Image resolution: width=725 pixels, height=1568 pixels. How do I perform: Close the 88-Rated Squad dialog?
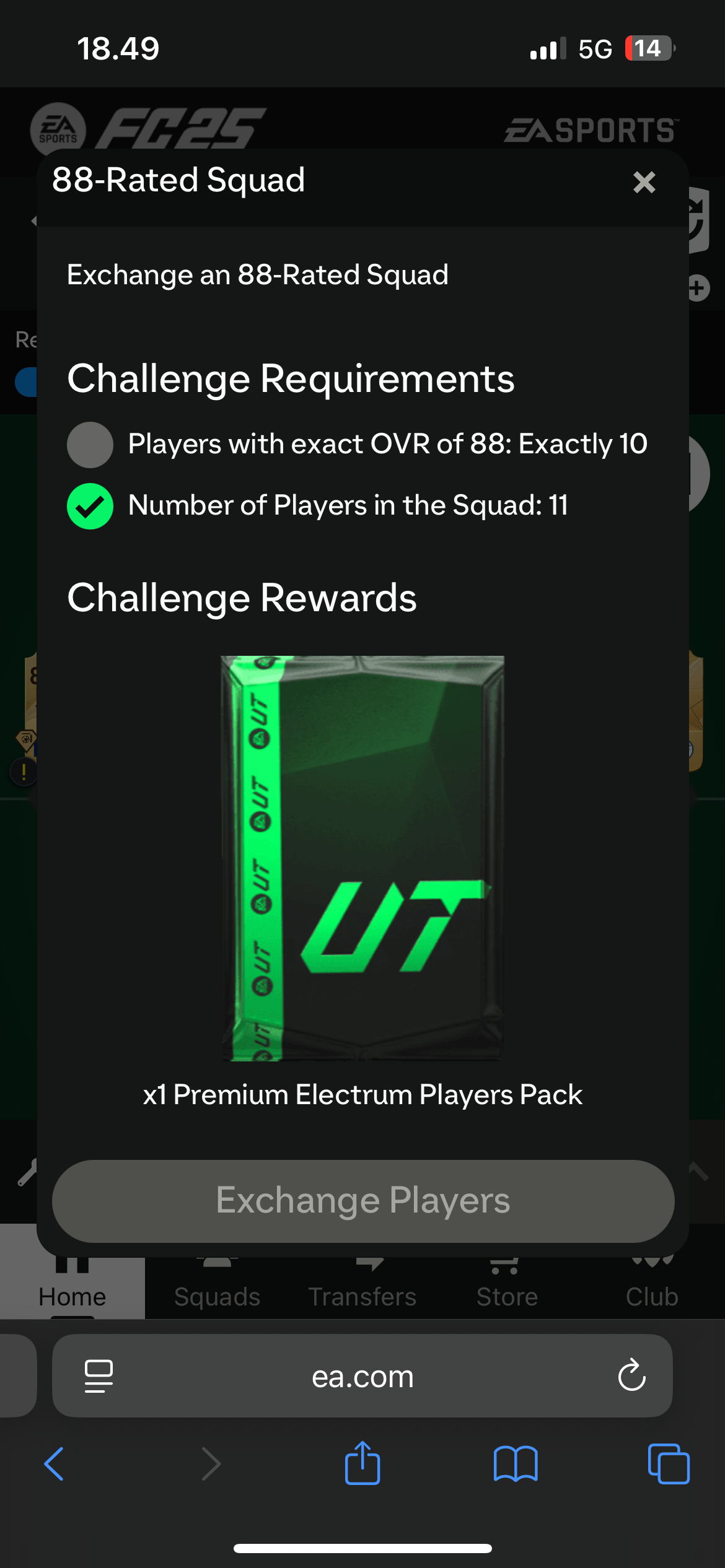644,182
